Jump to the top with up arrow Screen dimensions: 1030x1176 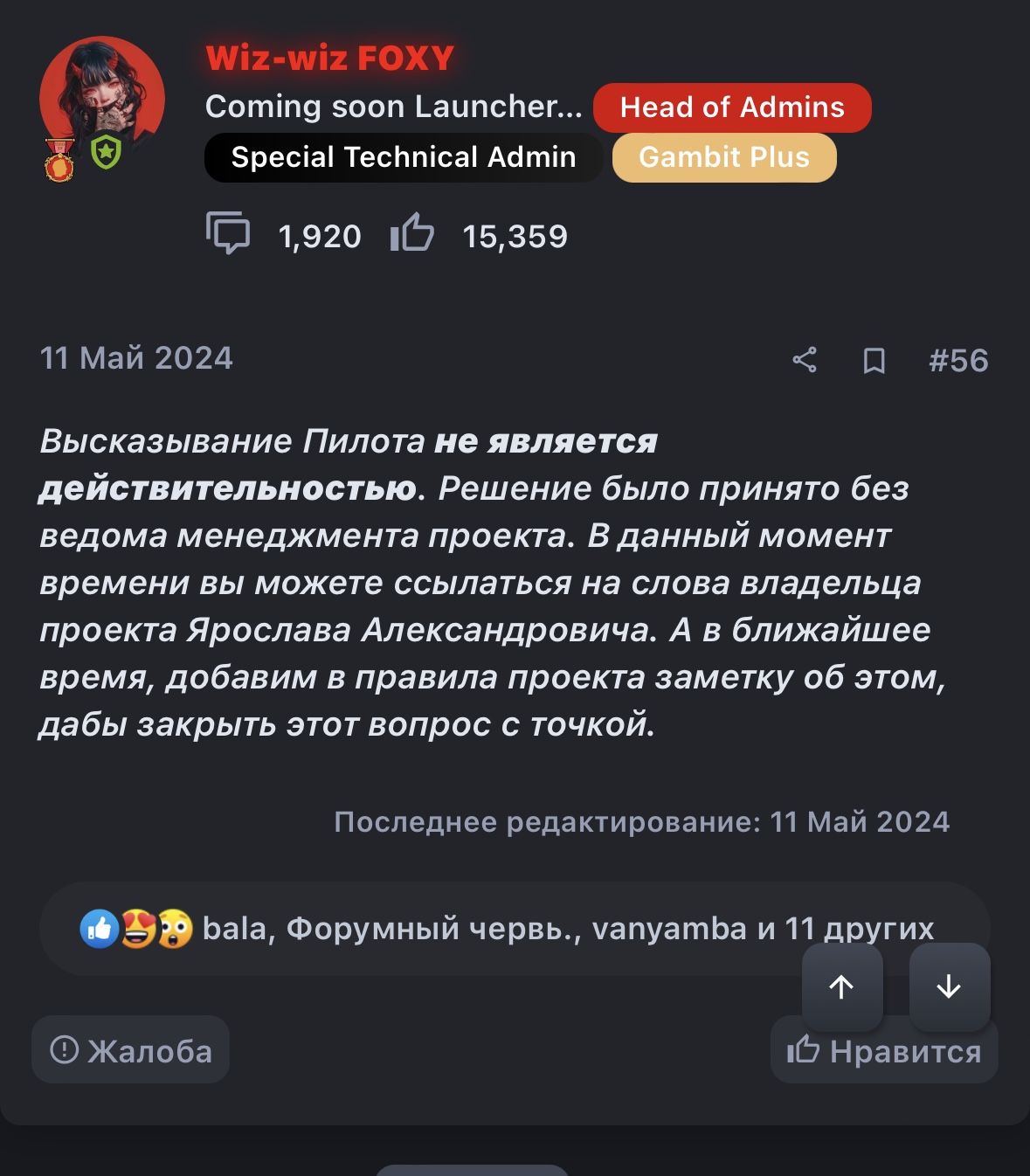click(841, 987)
